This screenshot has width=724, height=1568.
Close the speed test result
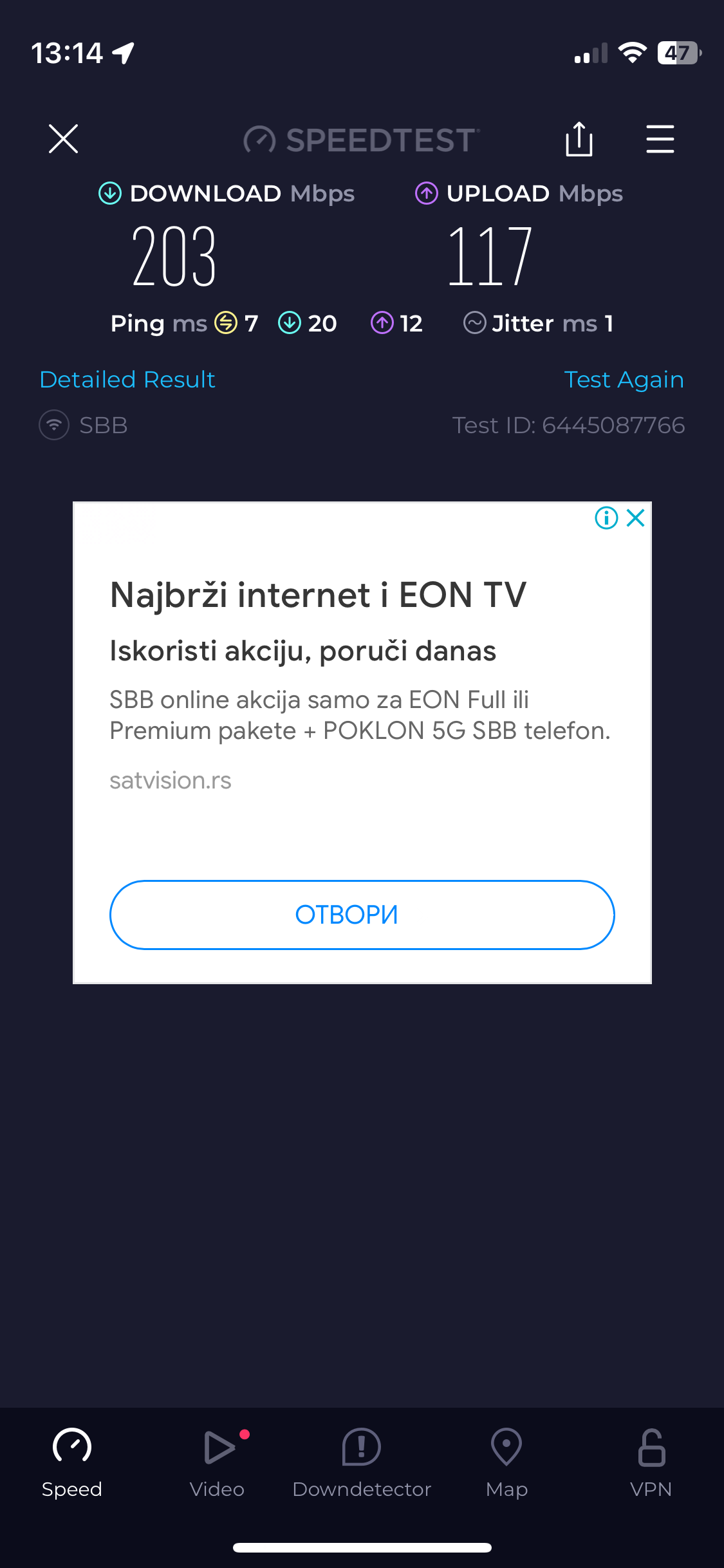coord(63,139)
